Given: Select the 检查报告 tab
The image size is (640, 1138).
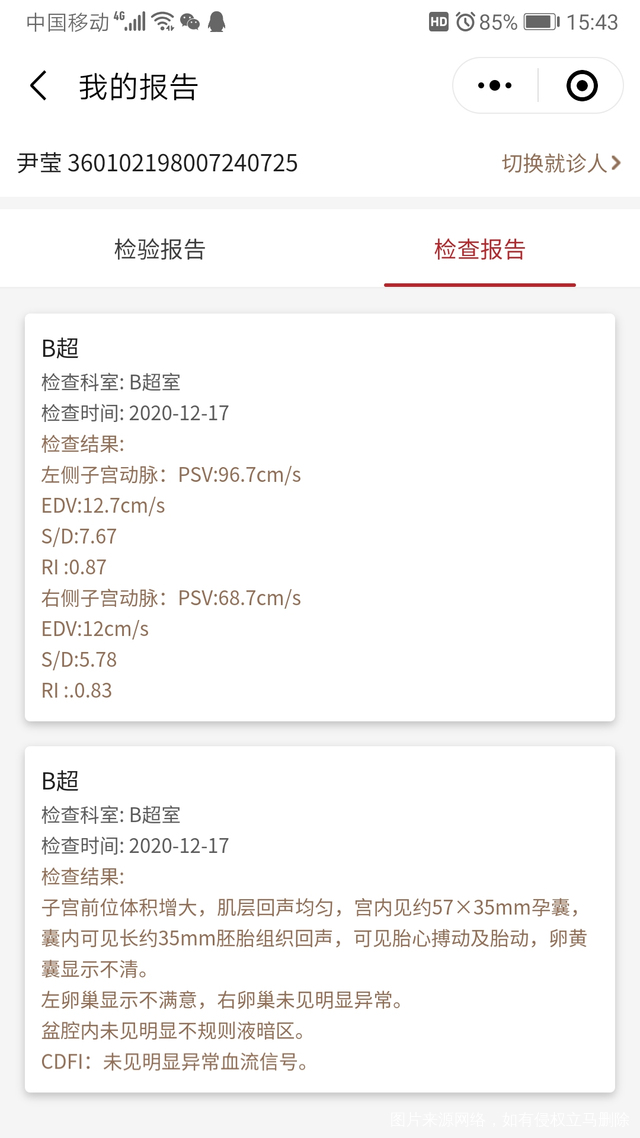Looking at the screenshot, I should [480, 250].
